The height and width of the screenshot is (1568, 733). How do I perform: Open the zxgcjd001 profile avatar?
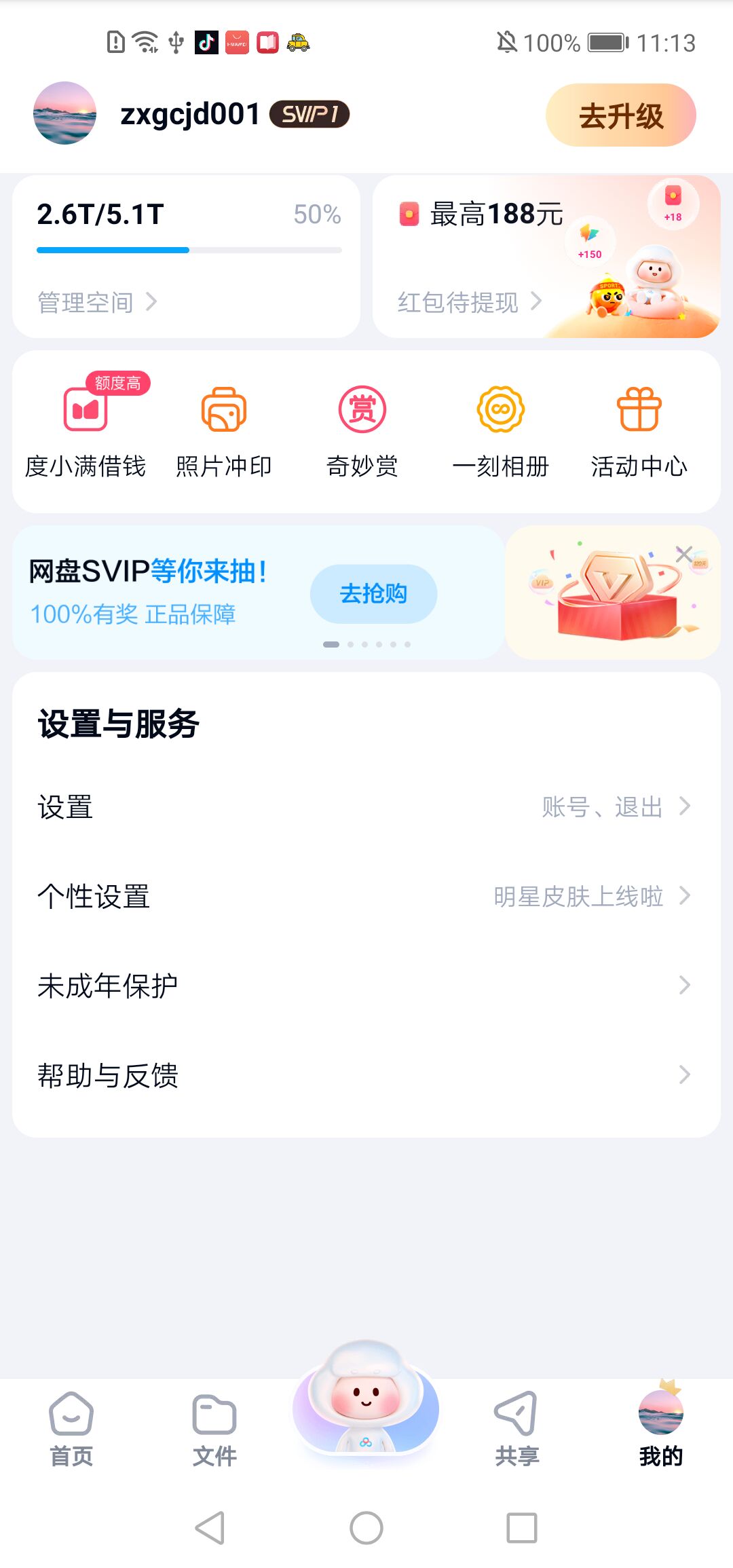[x=64, y=113]
